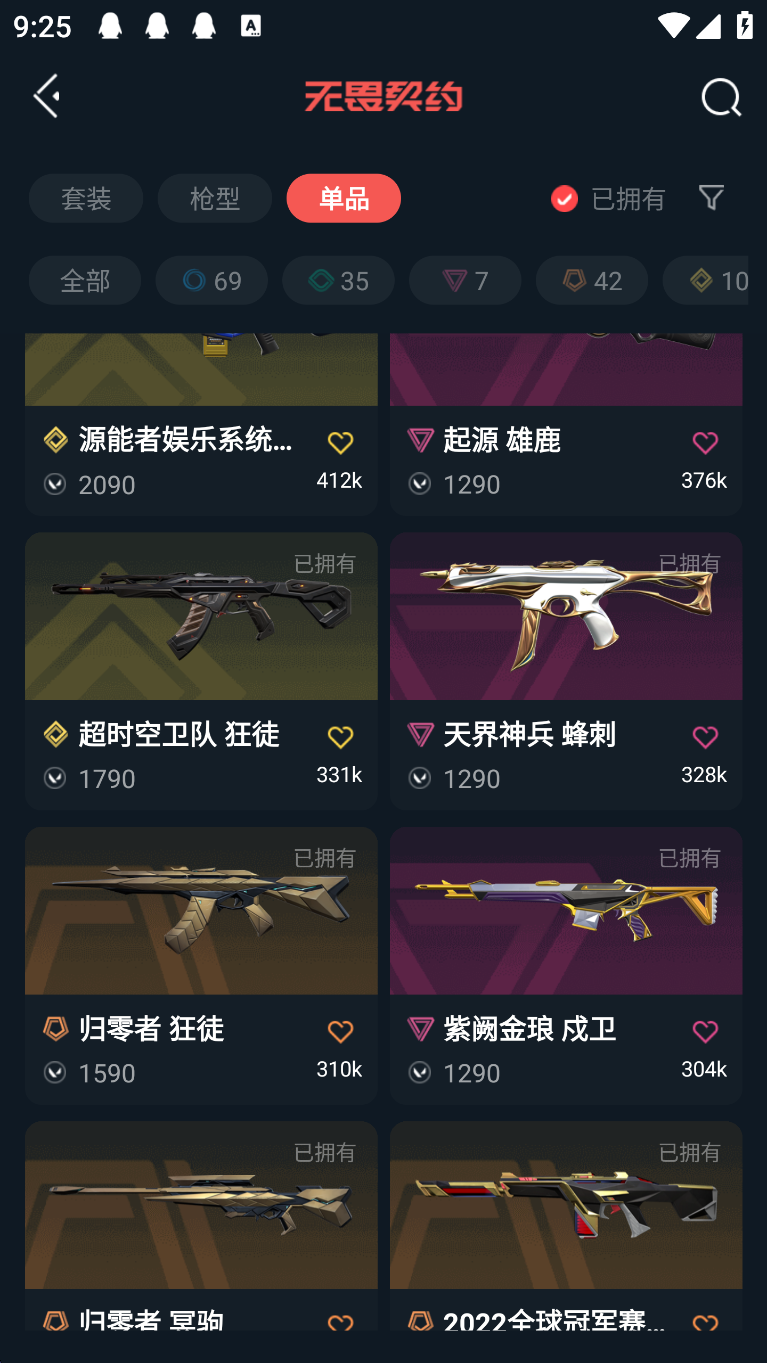Select the 单品 tab

[343, 198]
